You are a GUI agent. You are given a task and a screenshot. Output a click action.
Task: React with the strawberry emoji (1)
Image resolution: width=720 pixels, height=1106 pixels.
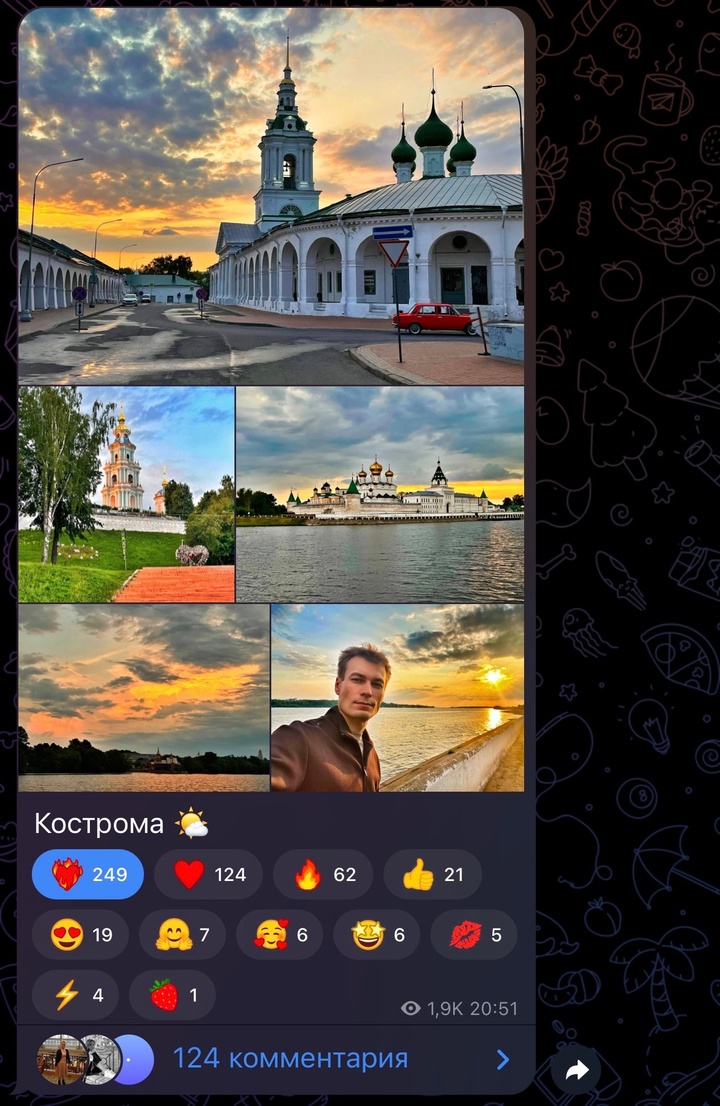click(x=172, y=995)
